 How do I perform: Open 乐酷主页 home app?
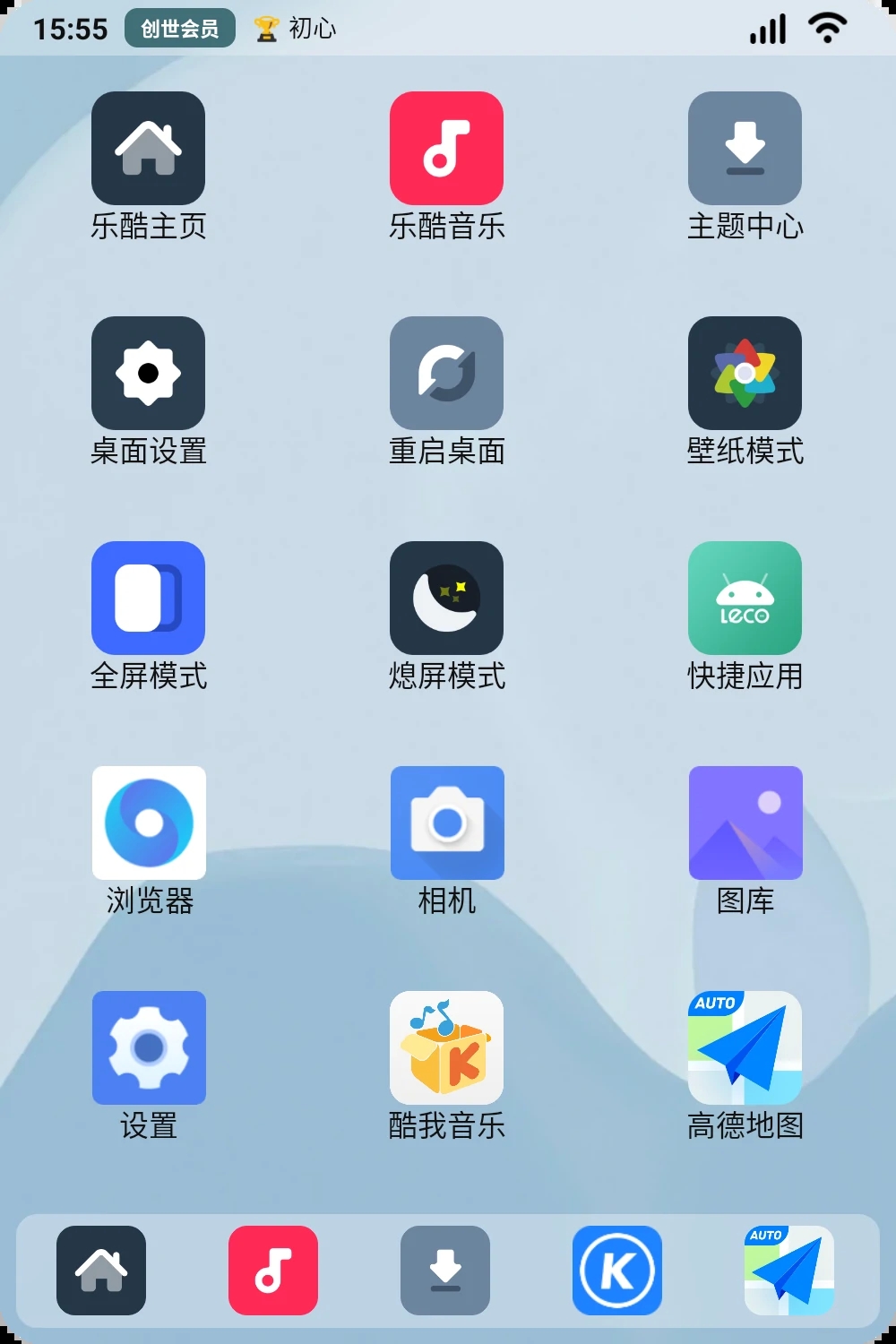coord(148,148)
